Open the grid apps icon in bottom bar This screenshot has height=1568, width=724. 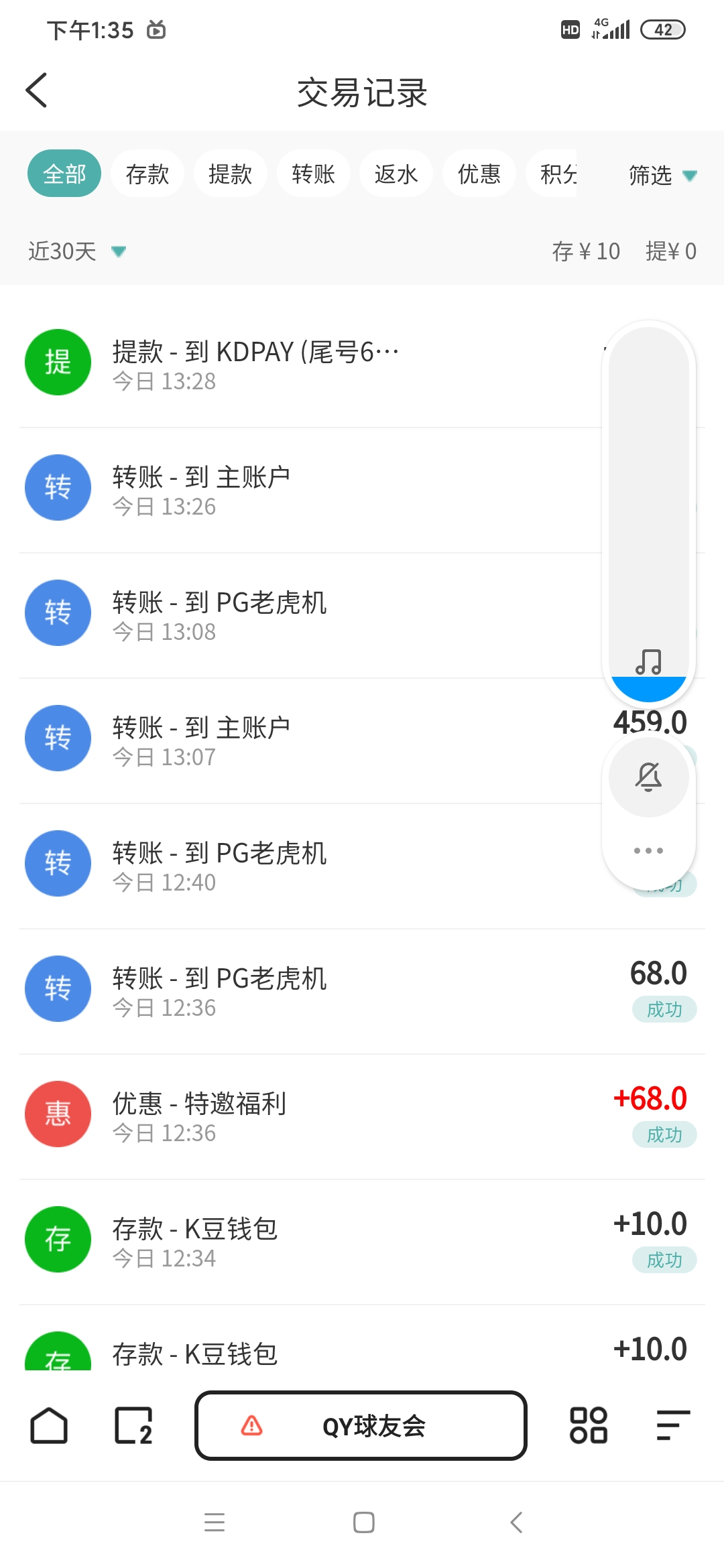[x=587, y=1425]
